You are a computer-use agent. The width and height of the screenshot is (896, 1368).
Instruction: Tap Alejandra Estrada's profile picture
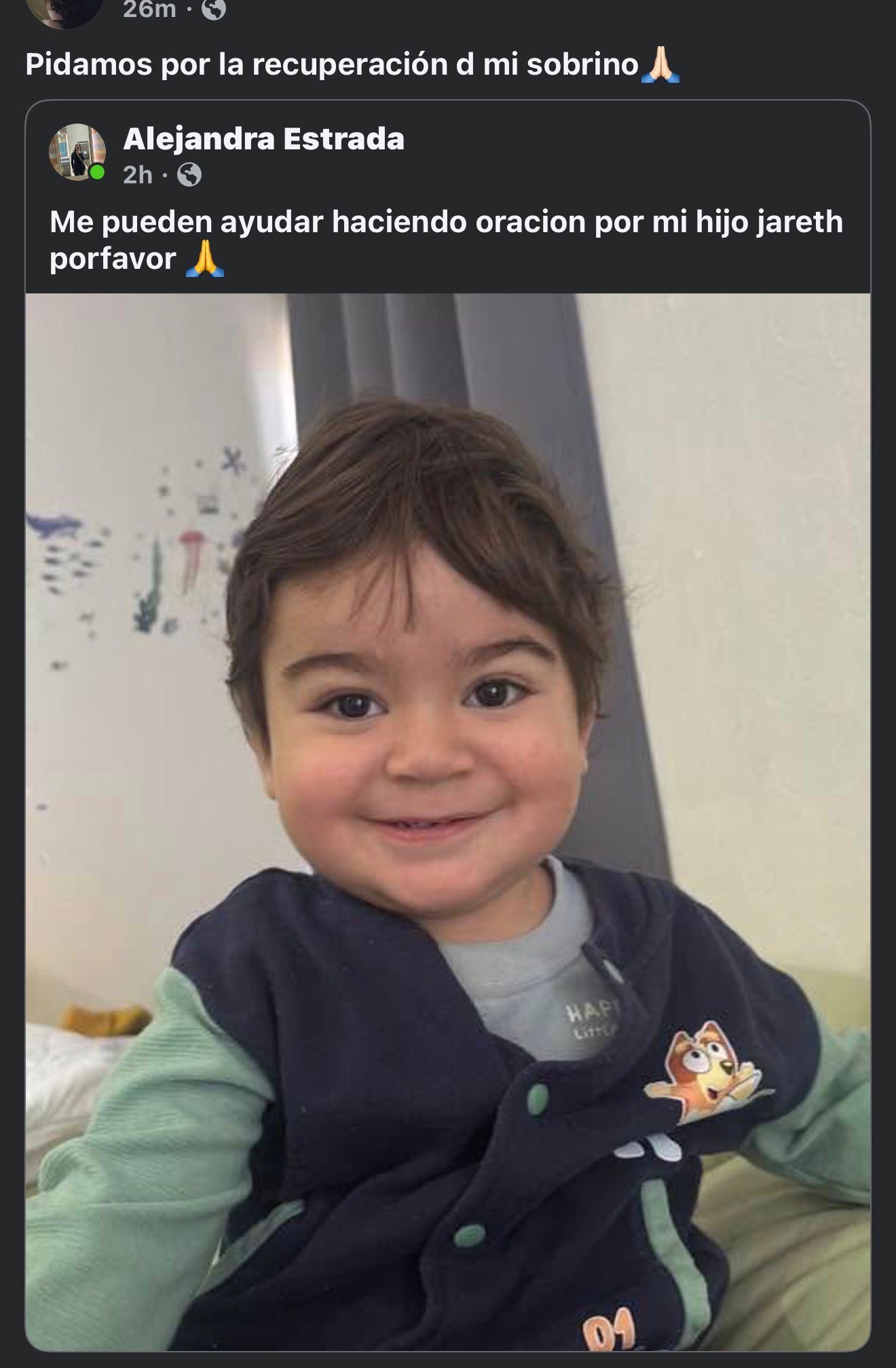(x=77, y=151)
